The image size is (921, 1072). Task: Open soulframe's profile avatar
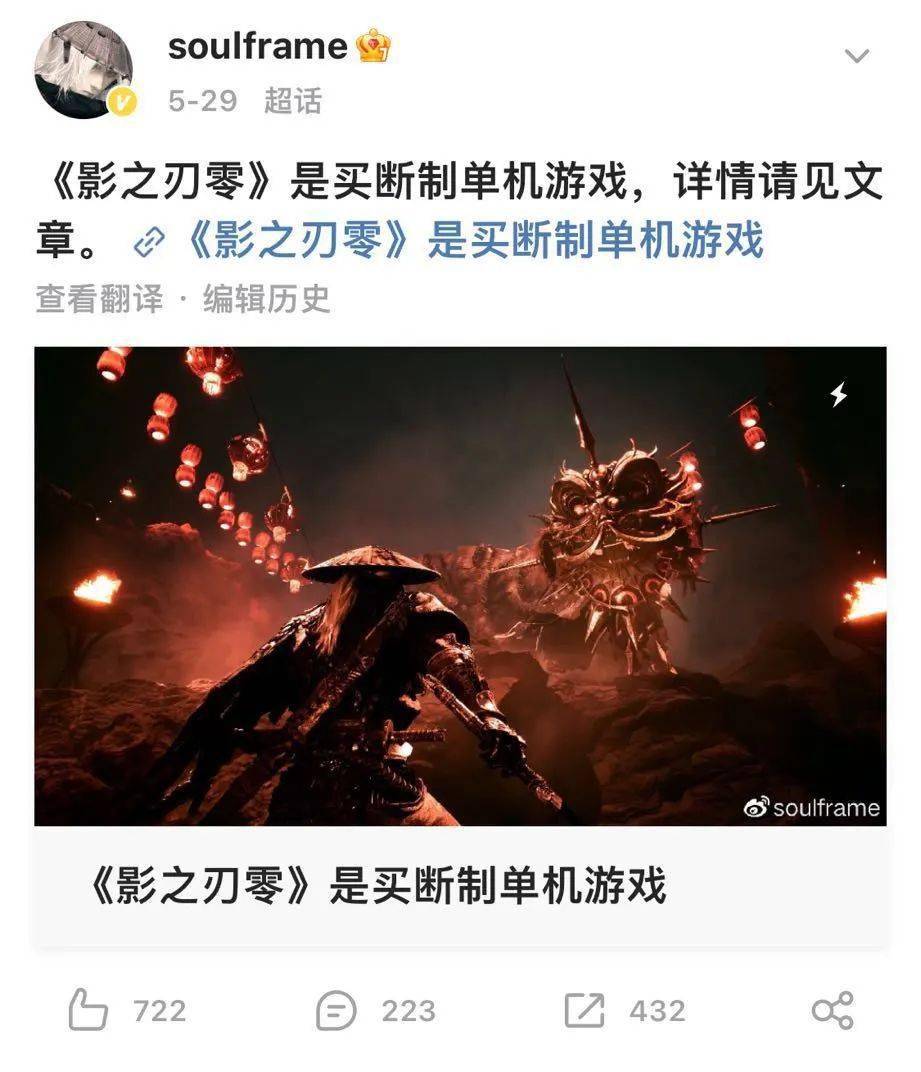(84, 68)
